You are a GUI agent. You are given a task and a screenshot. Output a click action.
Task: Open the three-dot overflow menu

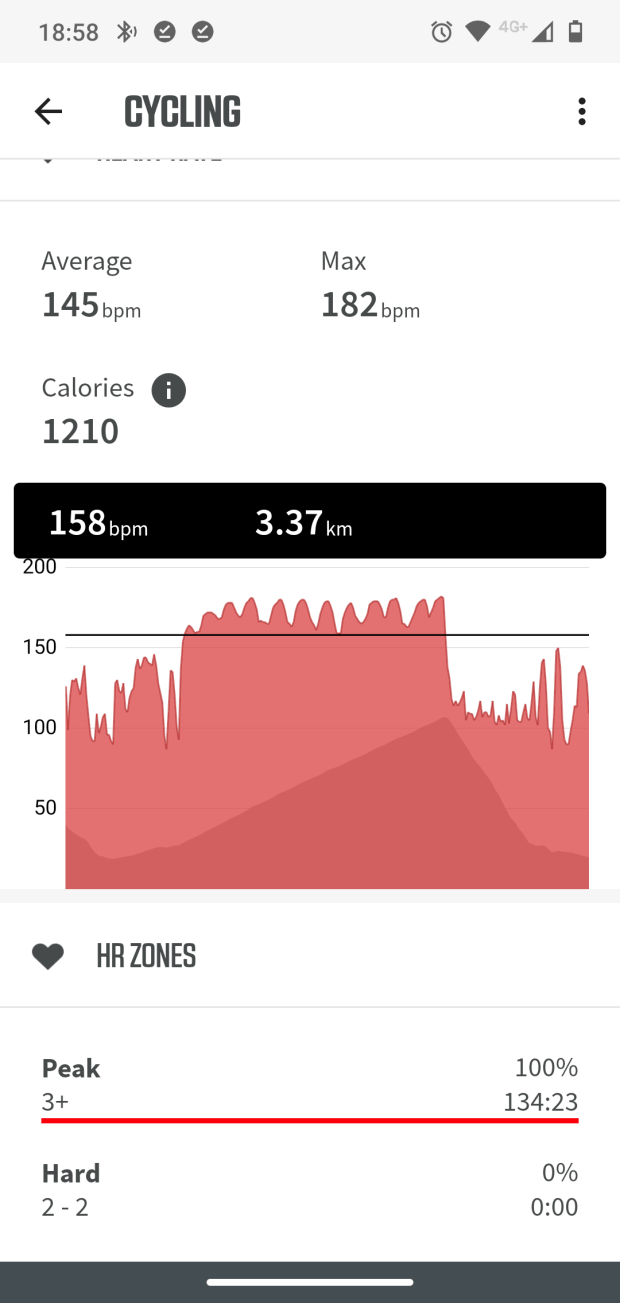(x=581, y=111)
